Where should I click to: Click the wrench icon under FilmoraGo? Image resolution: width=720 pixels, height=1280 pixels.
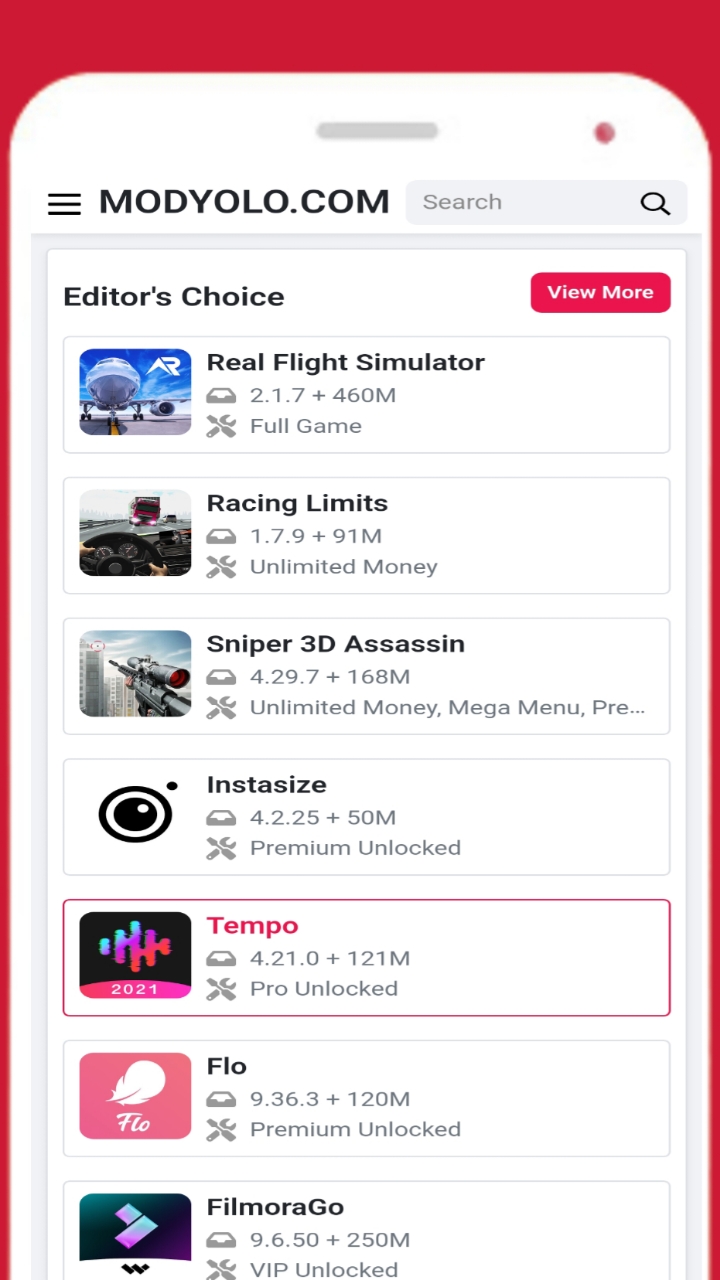coord(221,1269)
